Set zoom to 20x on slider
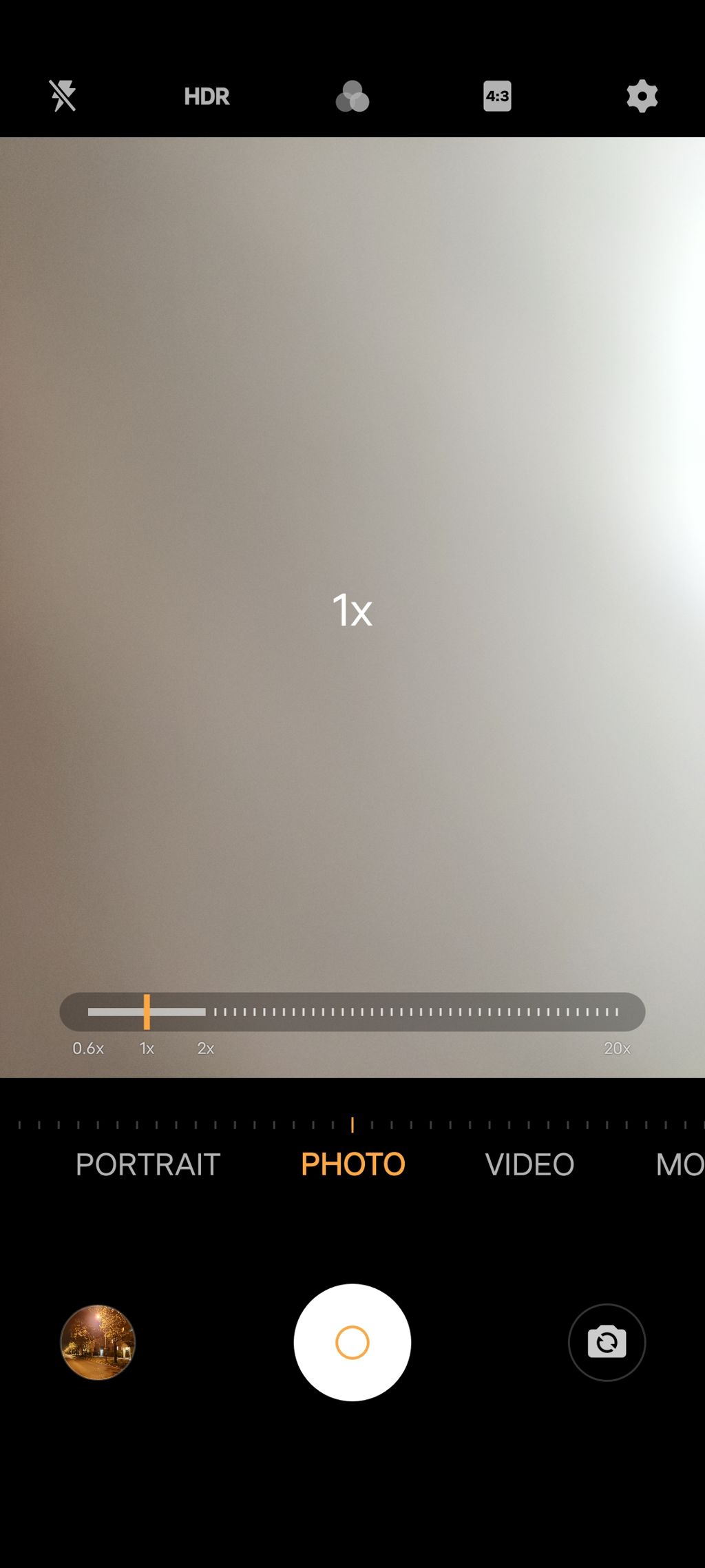Screen dimensions: 705x1568 617,1048
